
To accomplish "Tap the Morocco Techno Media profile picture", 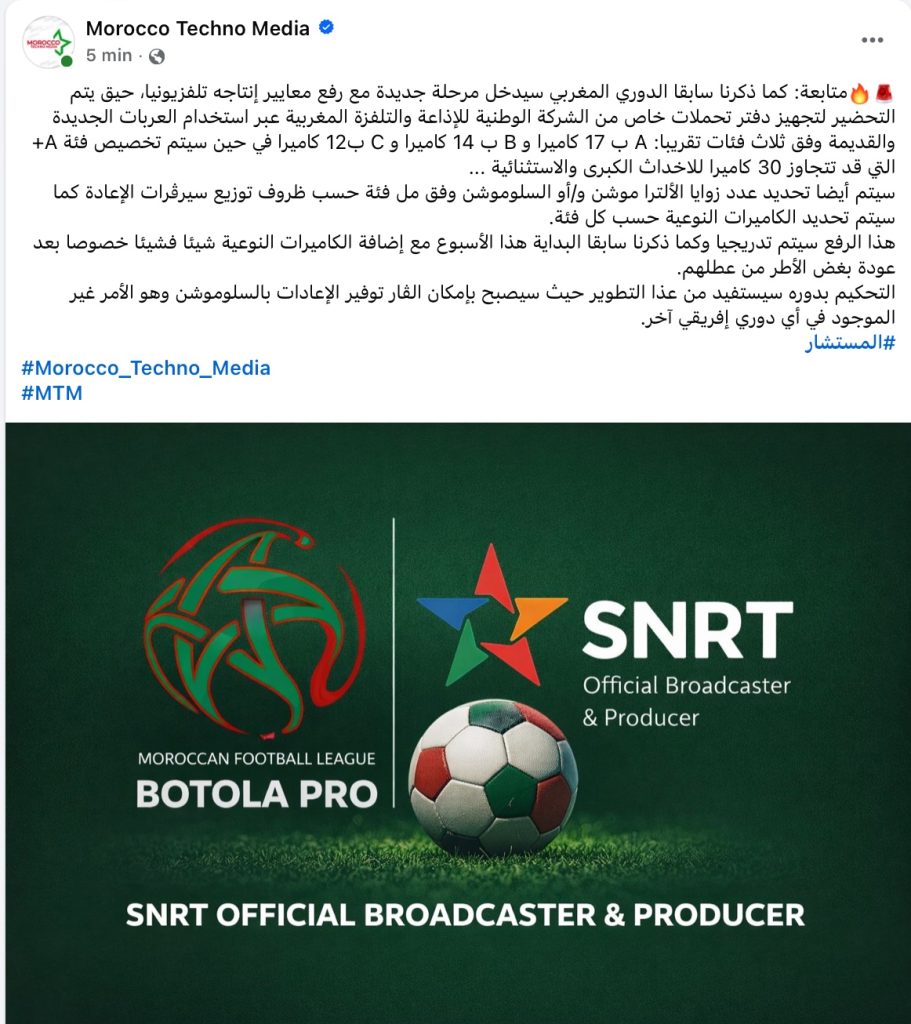I will point(47,41).
